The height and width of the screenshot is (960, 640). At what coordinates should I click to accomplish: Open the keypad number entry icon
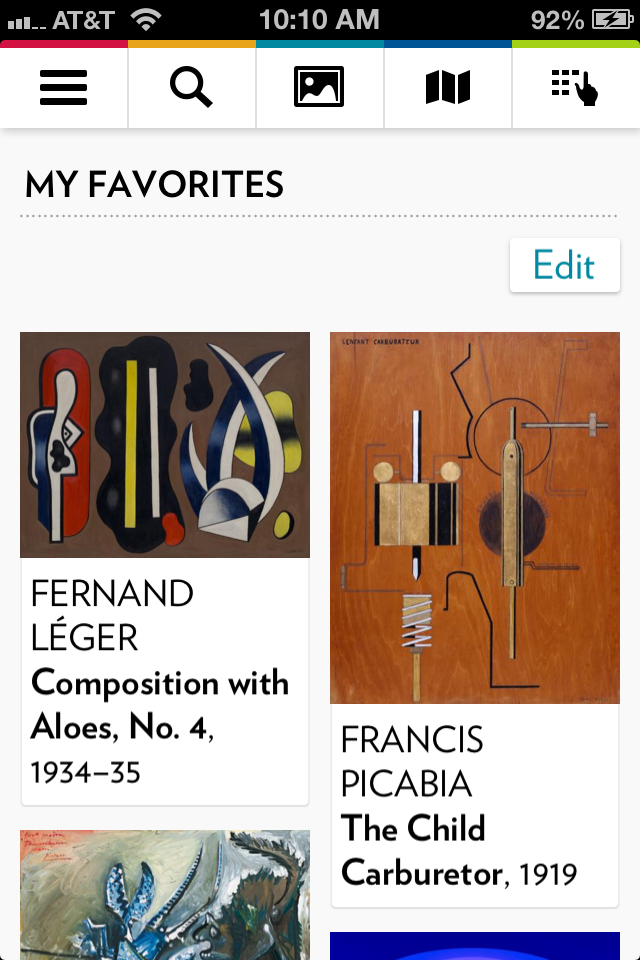click(575, 88)
